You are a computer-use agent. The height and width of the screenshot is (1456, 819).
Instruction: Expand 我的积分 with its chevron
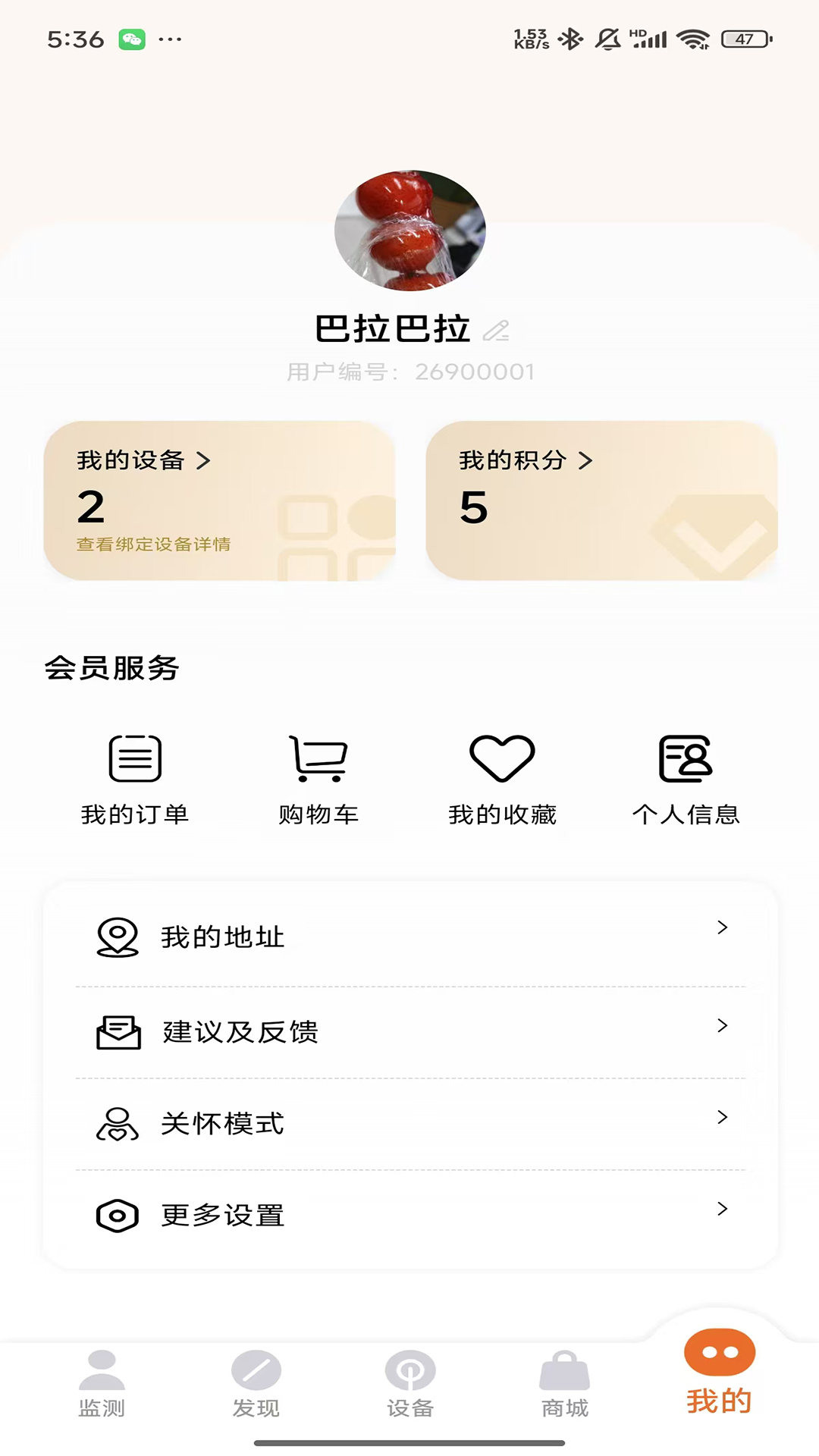585,460
